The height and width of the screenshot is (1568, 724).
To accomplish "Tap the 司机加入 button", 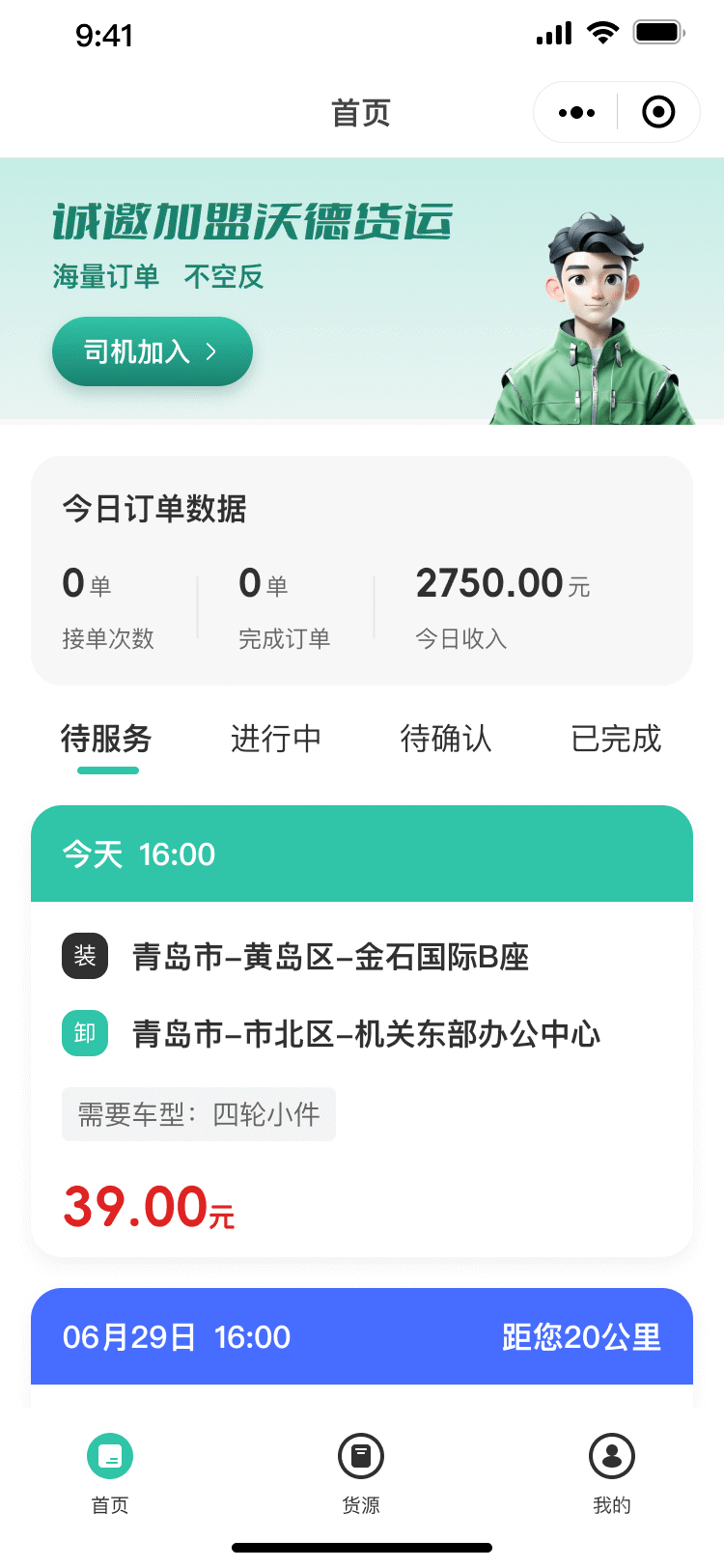I will 153,351.
